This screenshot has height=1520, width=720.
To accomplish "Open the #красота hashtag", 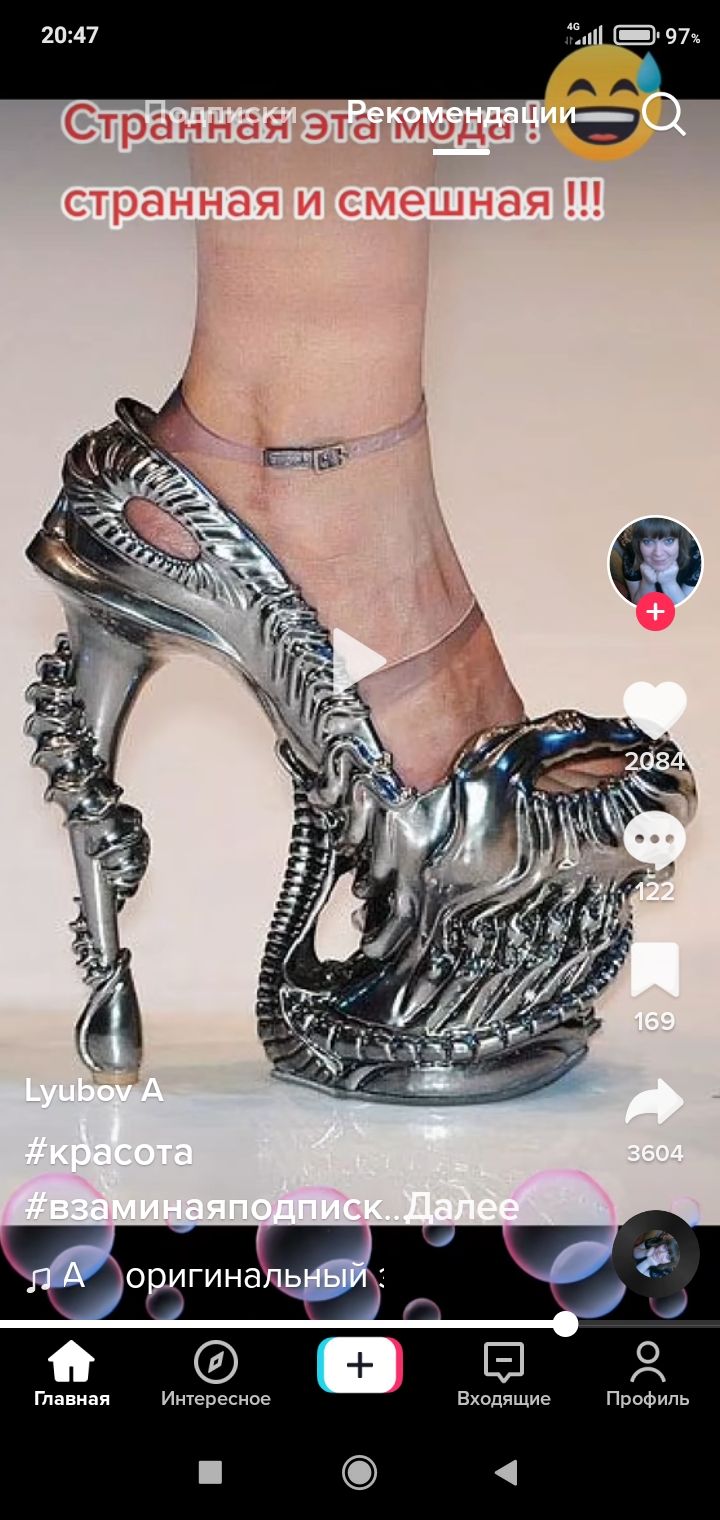I will pyautogui.click(x=109, y=1152).
